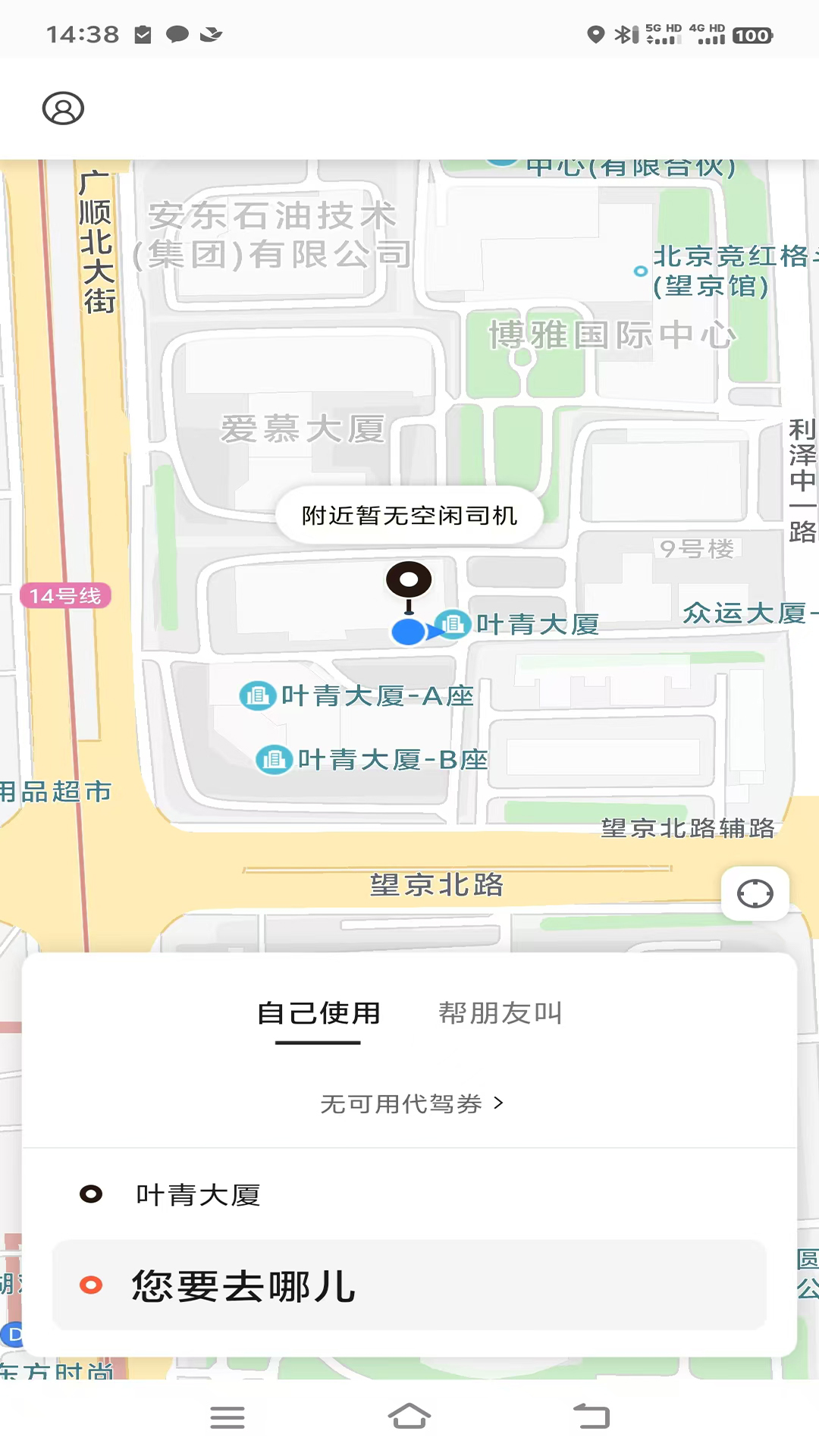Switch to the 帮朋友叫 tab
The width and height of the screenshot is (819, 1456).
point(499,1014)
